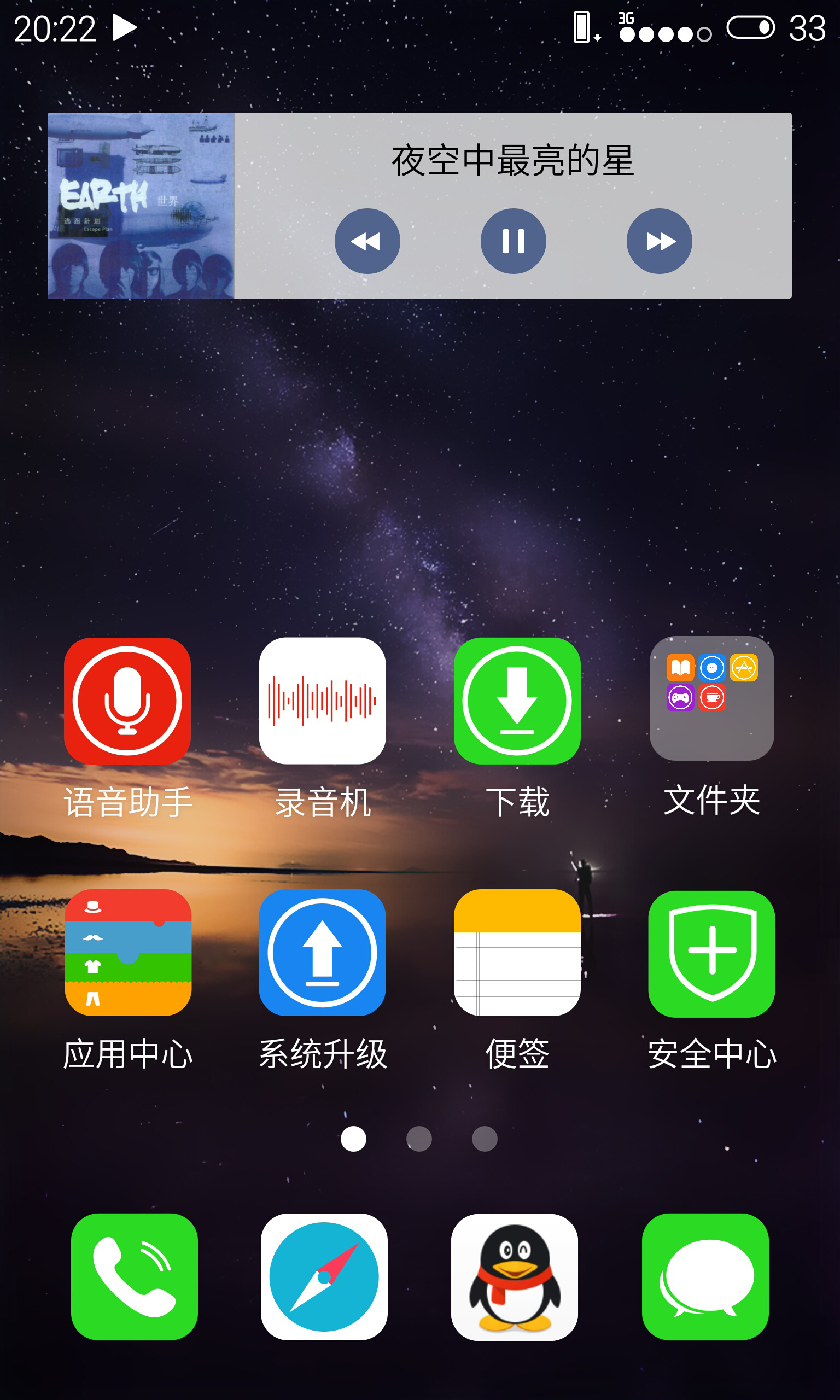Image resolution: width=840 pixels, height=1400 pixels.
Task: Open 应用中心 app center
Action: click(127, 953)
